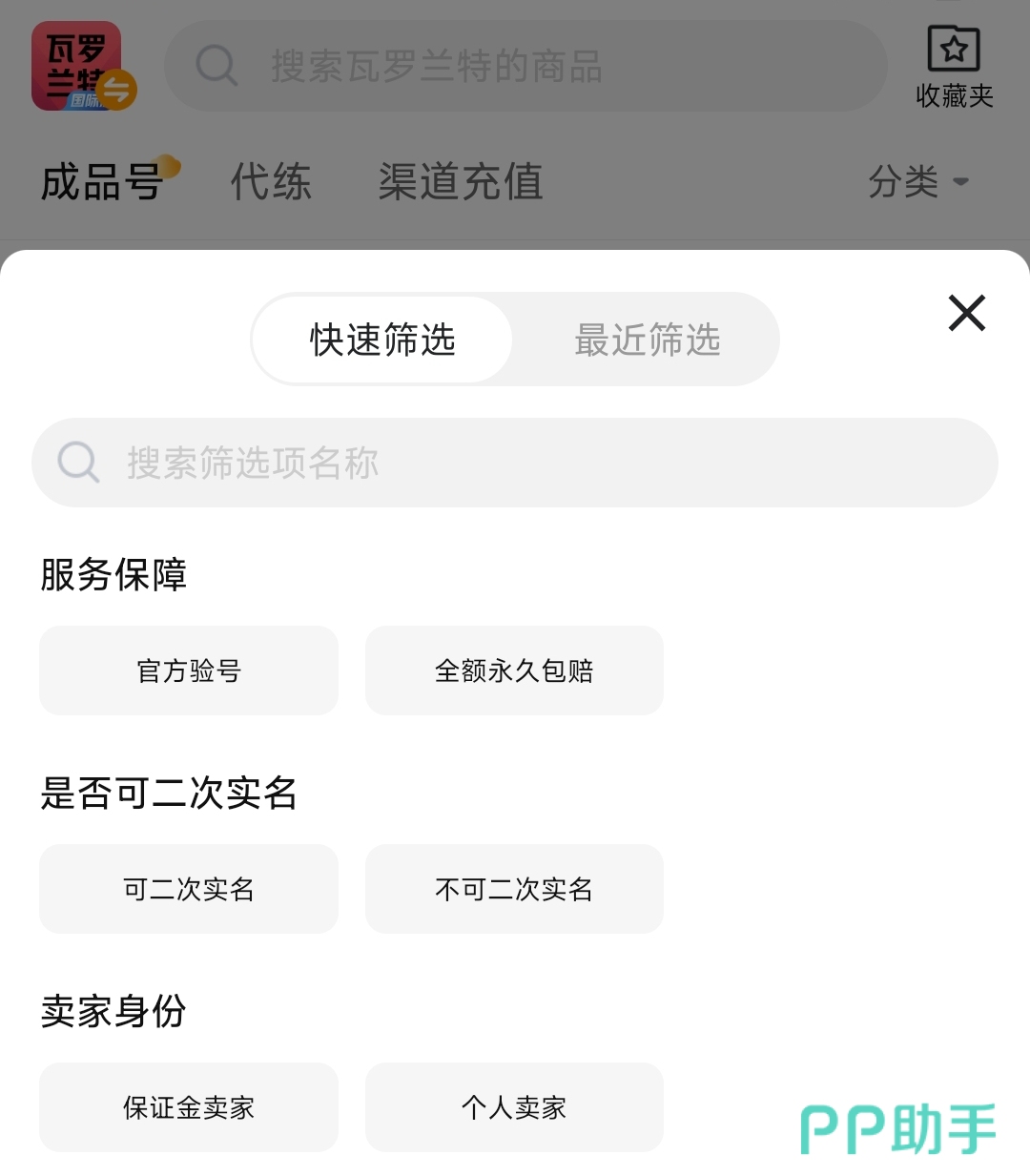Switch to the 代练 tab

271,181
